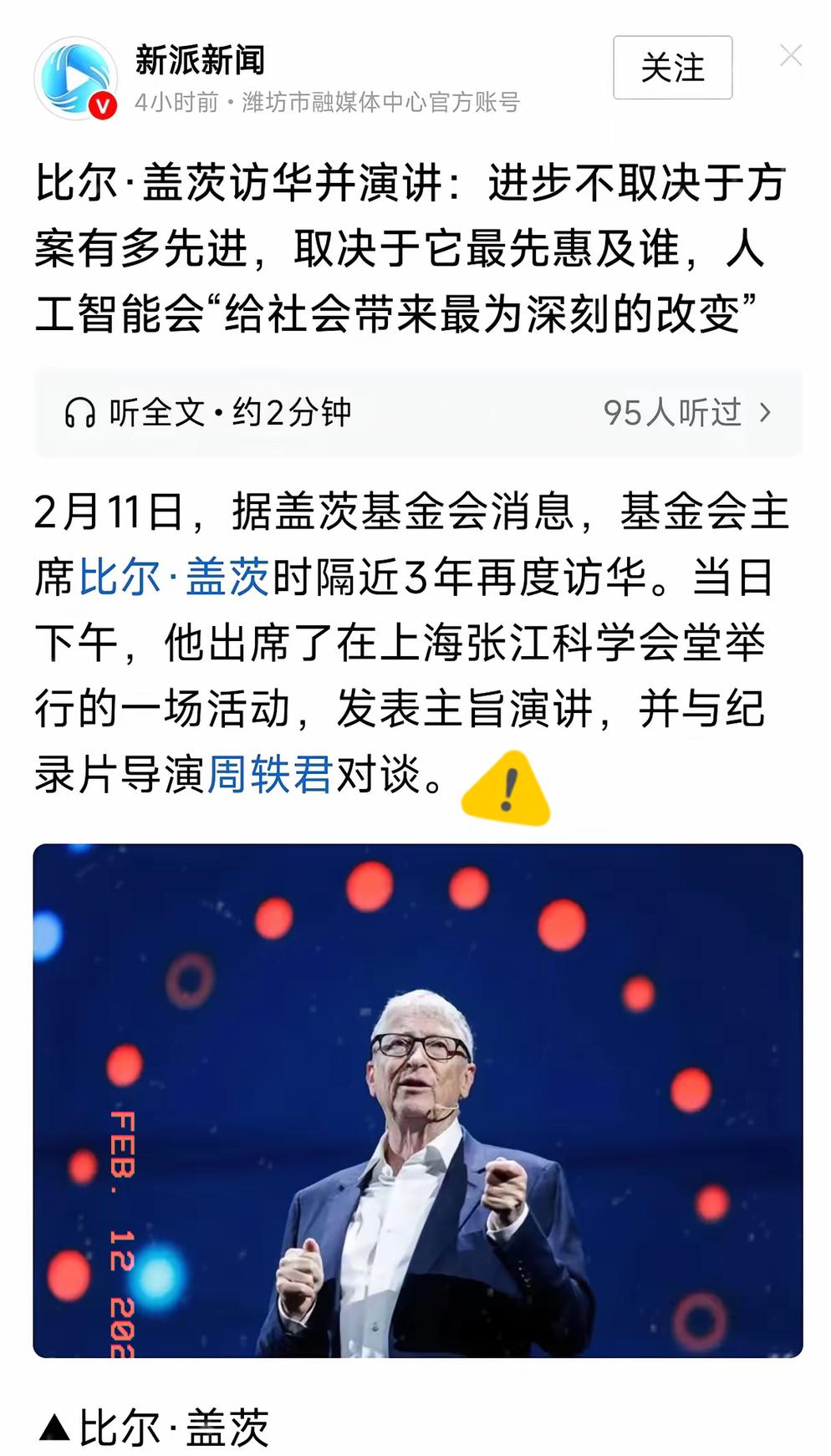This screenshot has width=831, height=1456.
Task: Follow the account using the 关注 button
Action: pyautogui.click(x=672, y=69)
